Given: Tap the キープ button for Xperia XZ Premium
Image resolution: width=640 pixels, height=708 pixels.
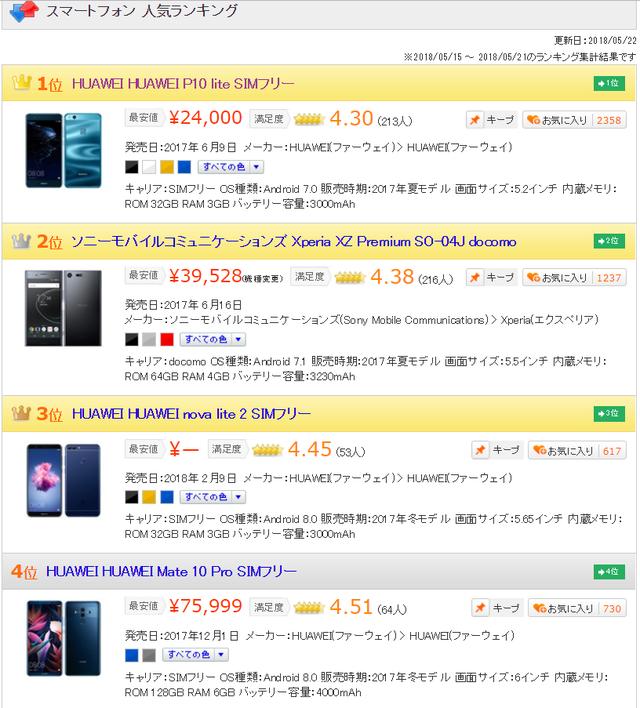Looking at the screenshot, I should (x=493, y=278).
